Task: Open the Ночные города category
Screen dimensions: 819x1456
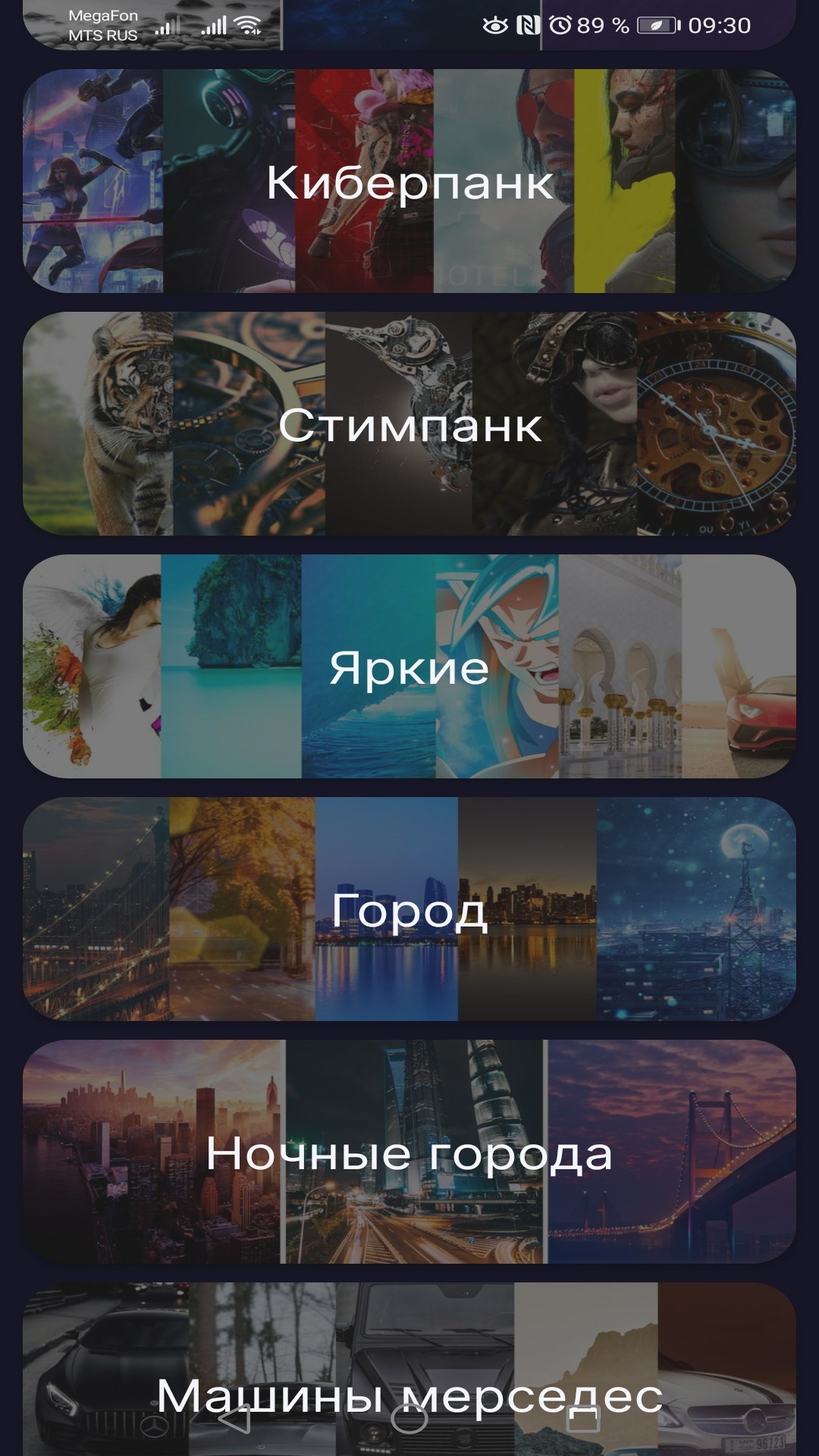Action: pos(409,1153)
